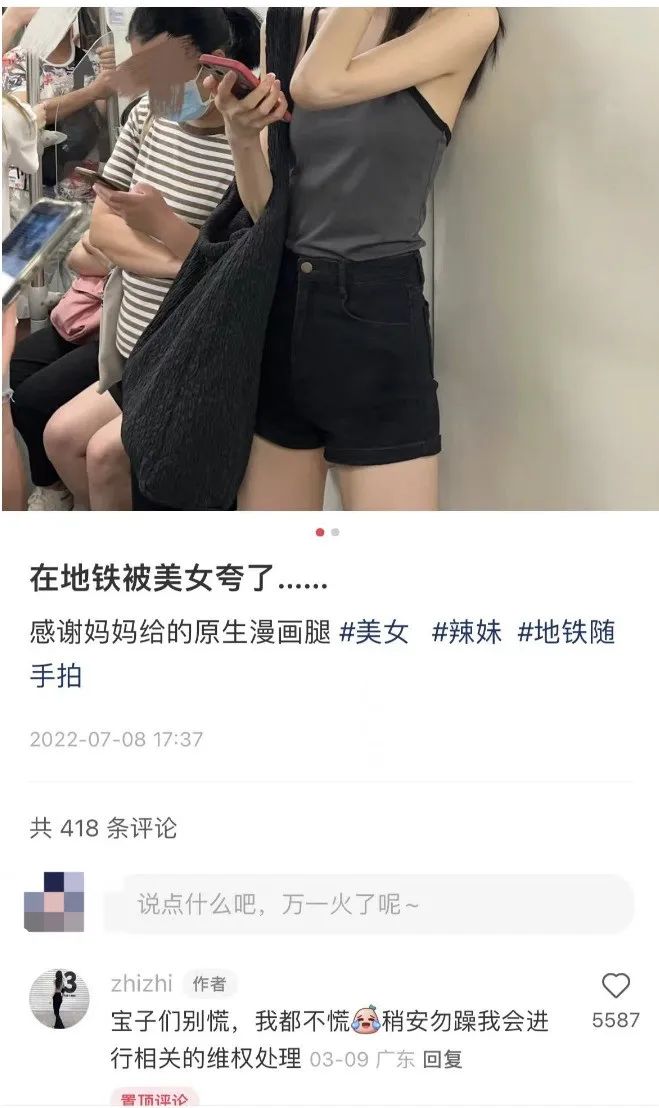This screenshot has width=659, height=1108.
Task: Open the #美女 hashtag
Action: click(x=374, y=632)
